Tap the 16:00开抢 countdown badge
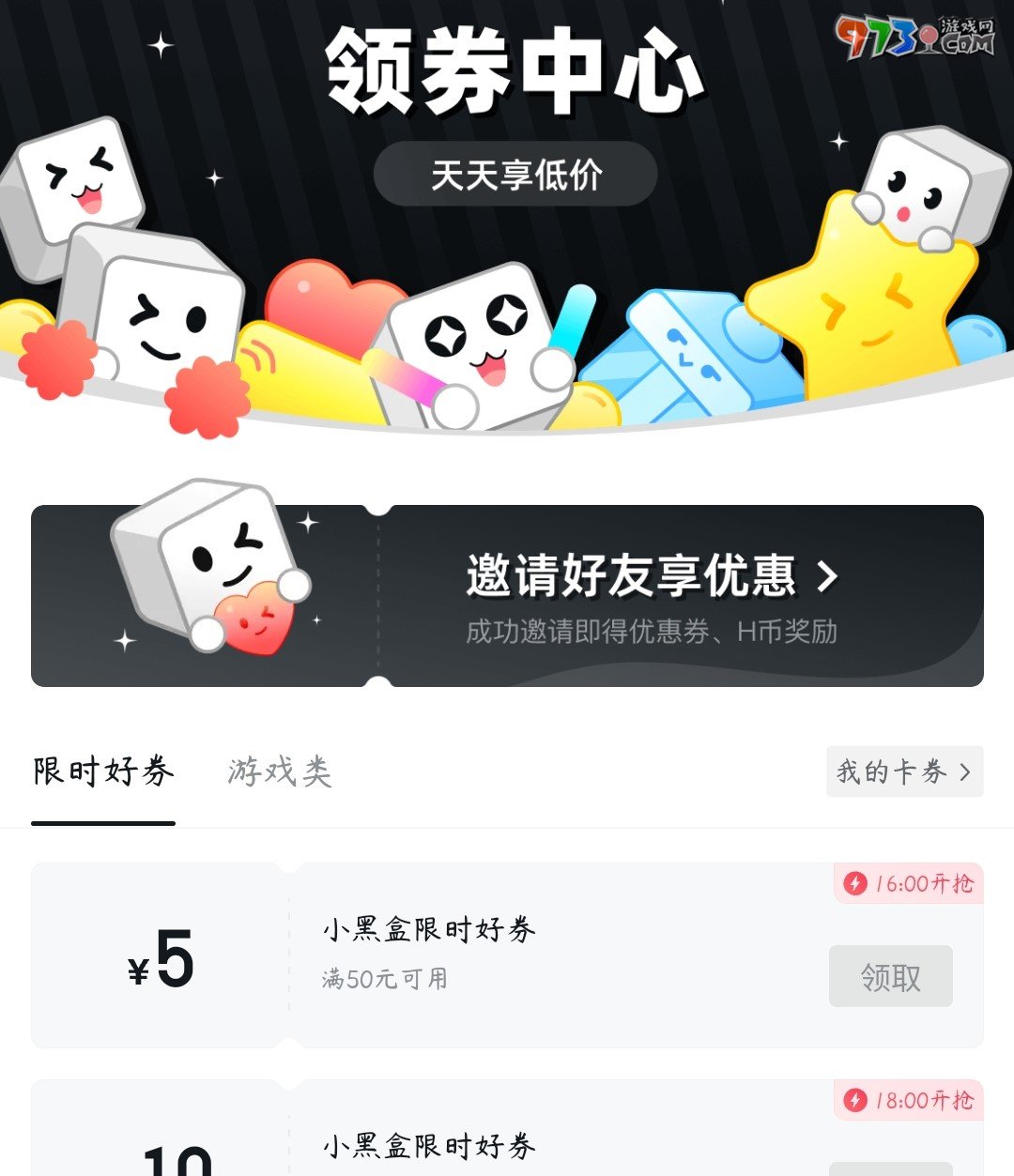This screenshot has height=1176, width=1014. pyautogui.click(x=909, y=883)
